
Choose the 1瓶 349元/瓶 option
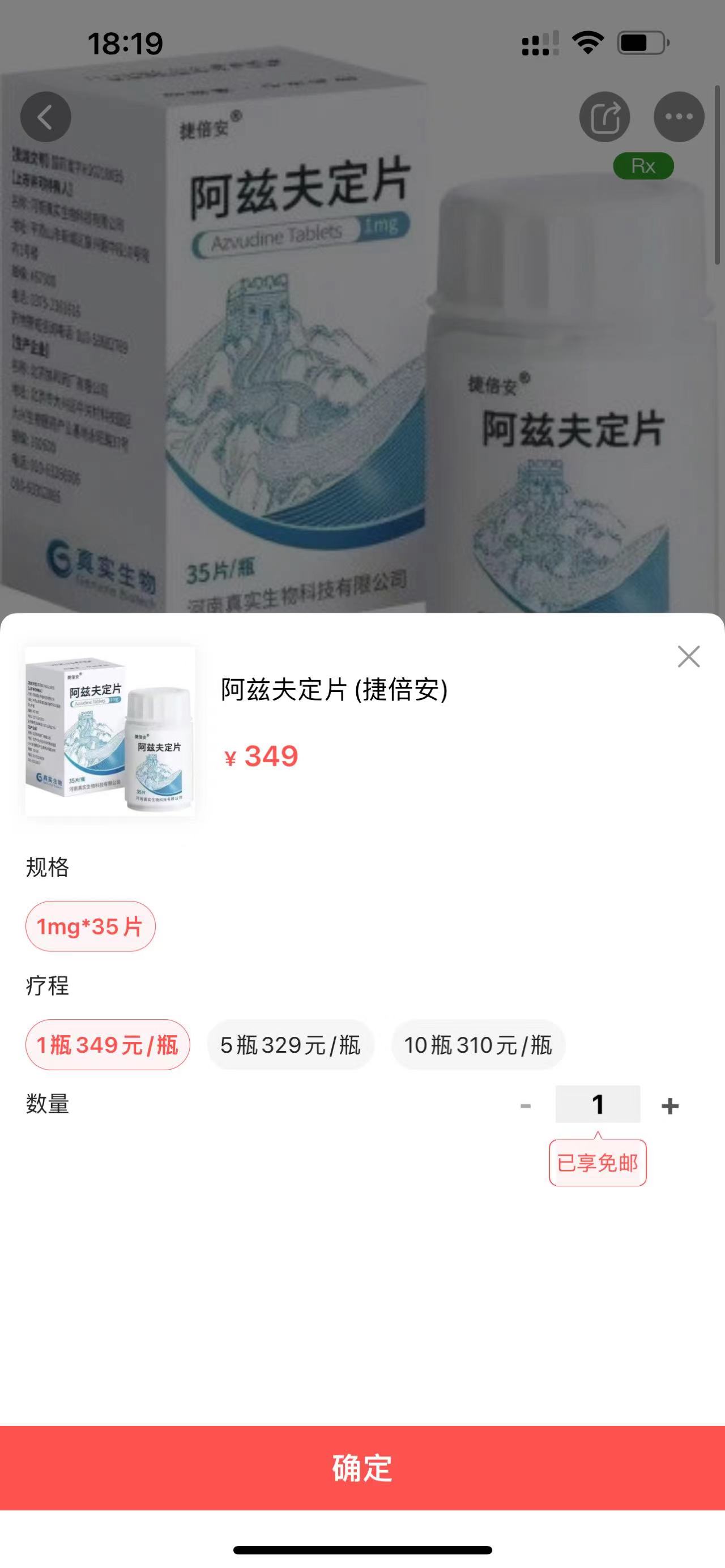click(108, 1045)
